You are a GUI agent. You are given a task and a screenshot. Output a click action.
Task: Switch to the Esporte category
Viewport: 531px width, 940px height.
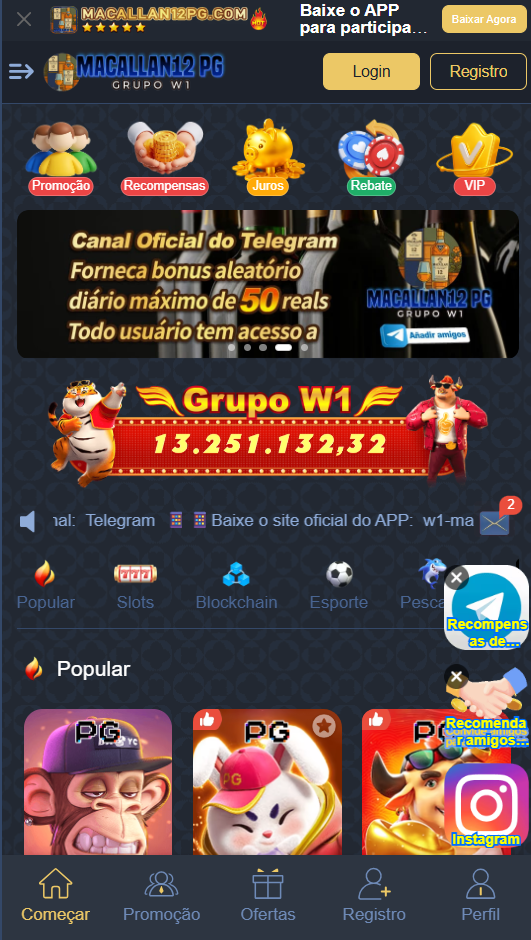(339, 586)
